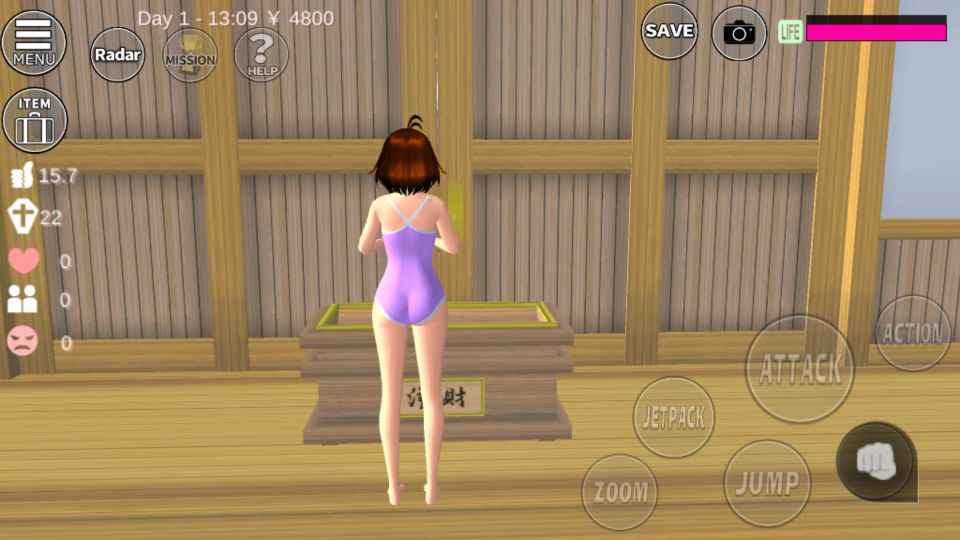This screenshot has width=960, height=540.
Task: Tap the fist punch icon
Action: 875,460
